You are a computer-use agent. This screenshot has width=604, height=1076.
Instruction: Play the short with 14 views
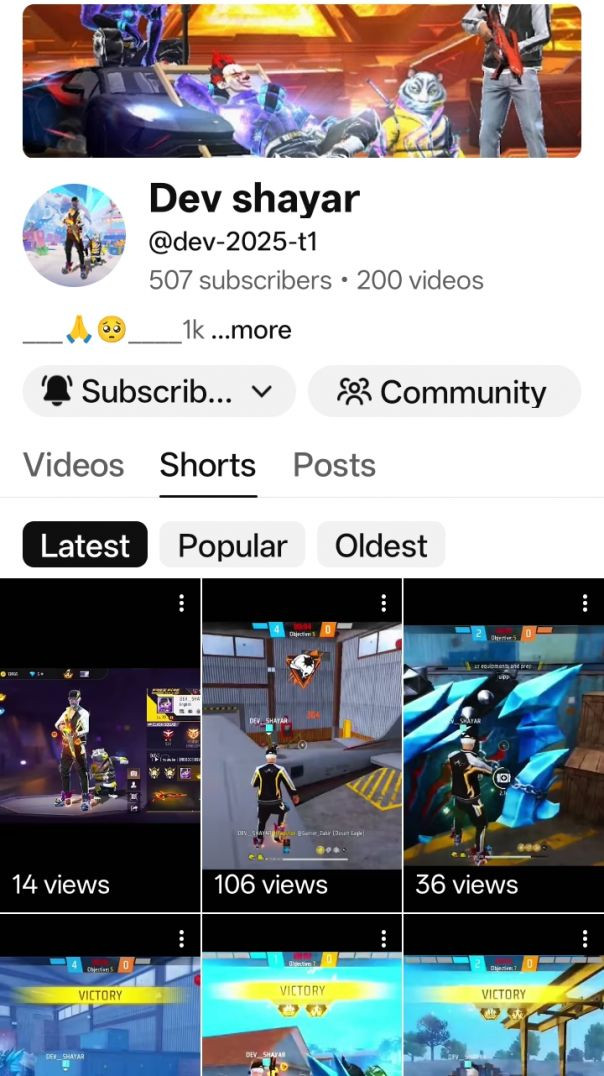click(100, 745)
